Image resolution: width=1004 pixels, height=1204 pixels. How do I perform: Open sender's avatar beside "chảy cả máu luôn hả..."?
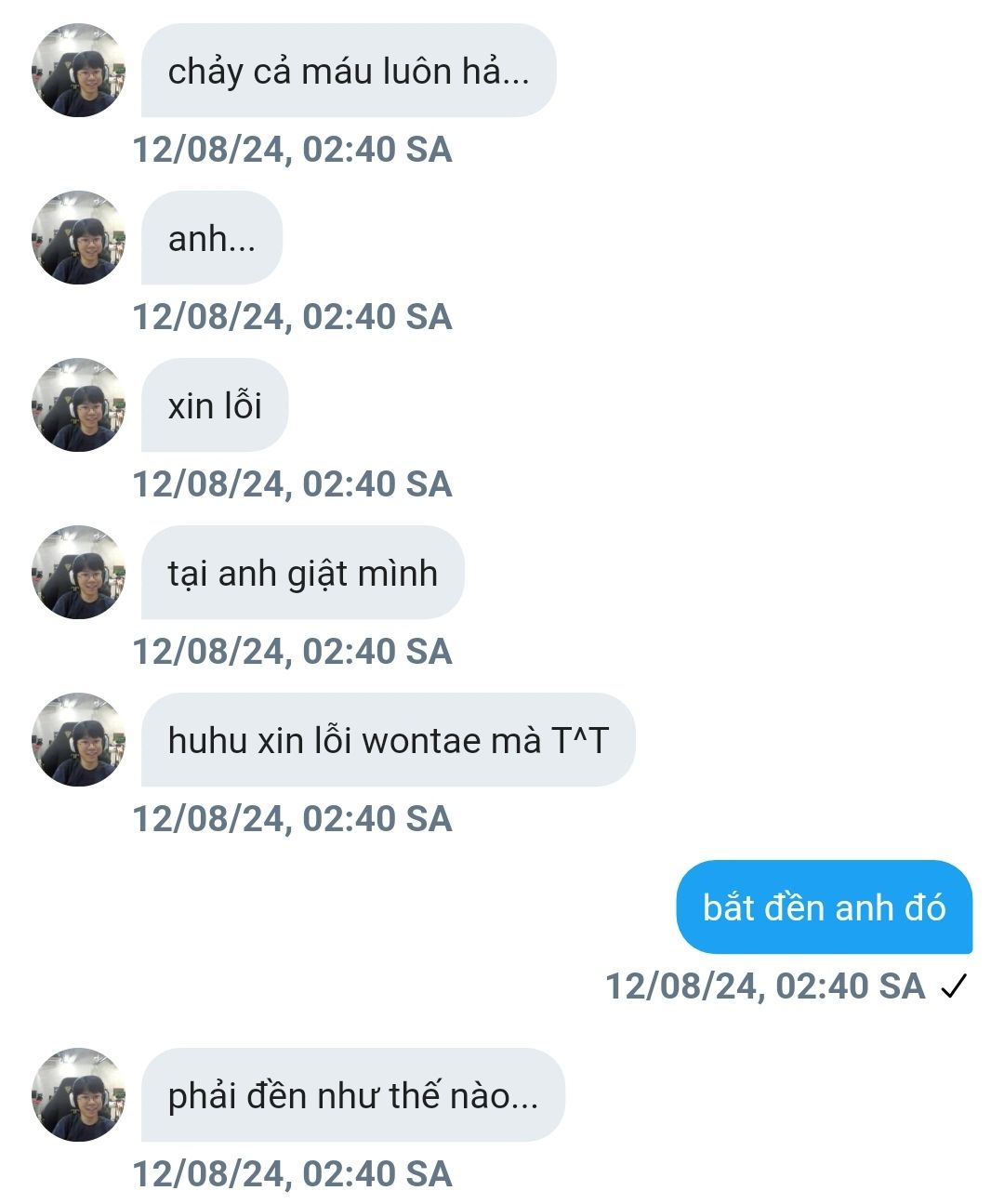[78, 71]
